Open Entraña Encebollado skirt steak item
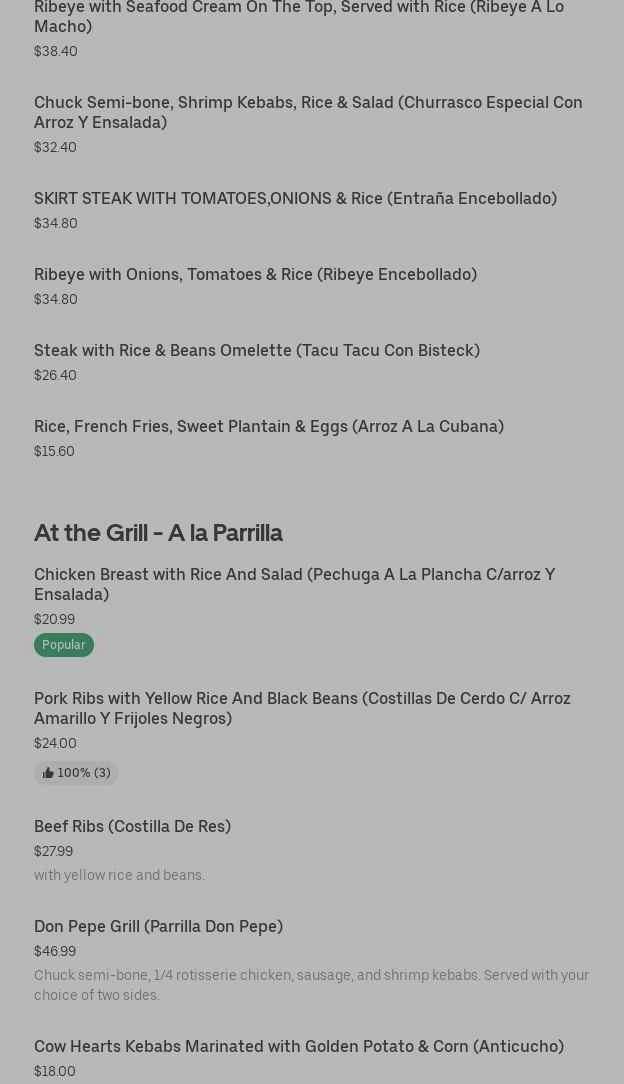Screen dimensions: 624x1084 [x=295, y=198]
